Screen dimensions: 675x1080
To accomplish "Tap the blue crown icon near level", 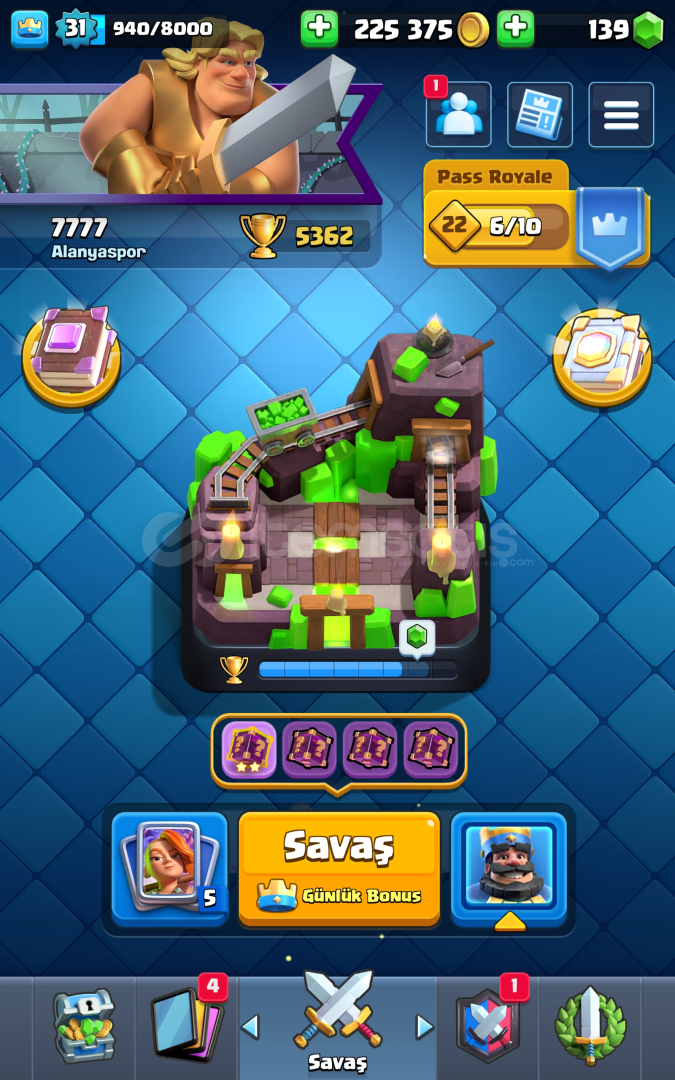I will point(30,29).
